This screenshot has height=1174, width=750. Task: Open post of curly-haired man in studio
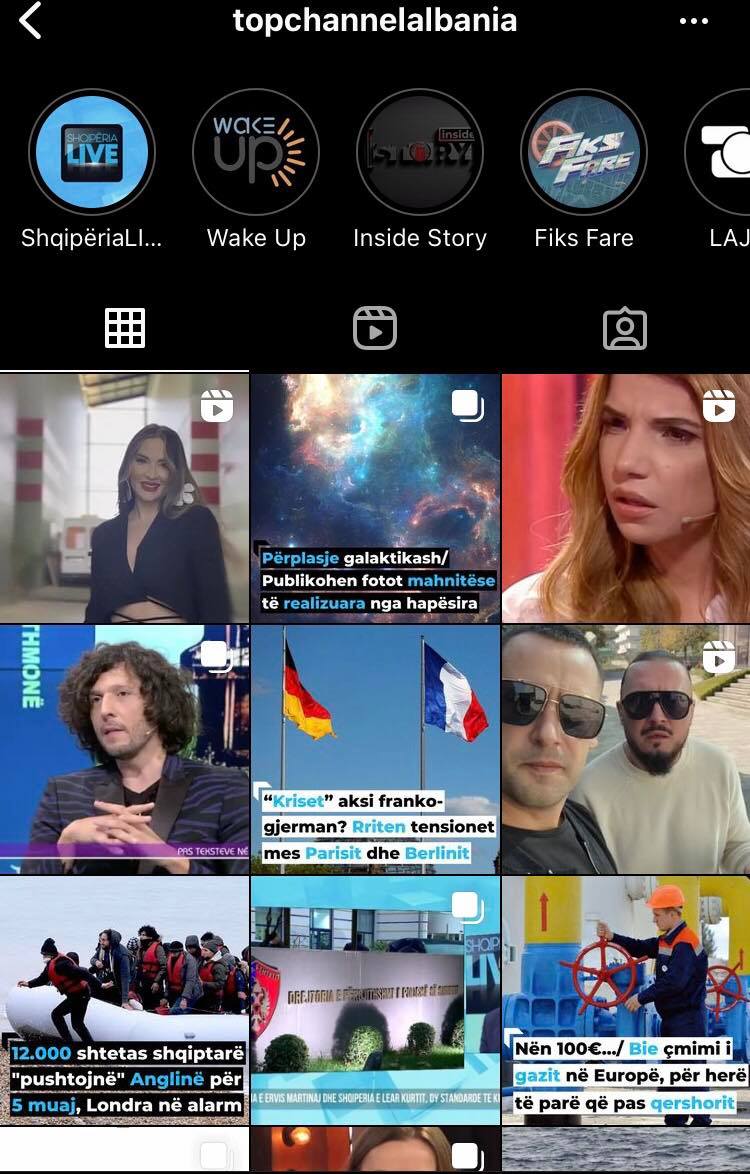[124, 749]
